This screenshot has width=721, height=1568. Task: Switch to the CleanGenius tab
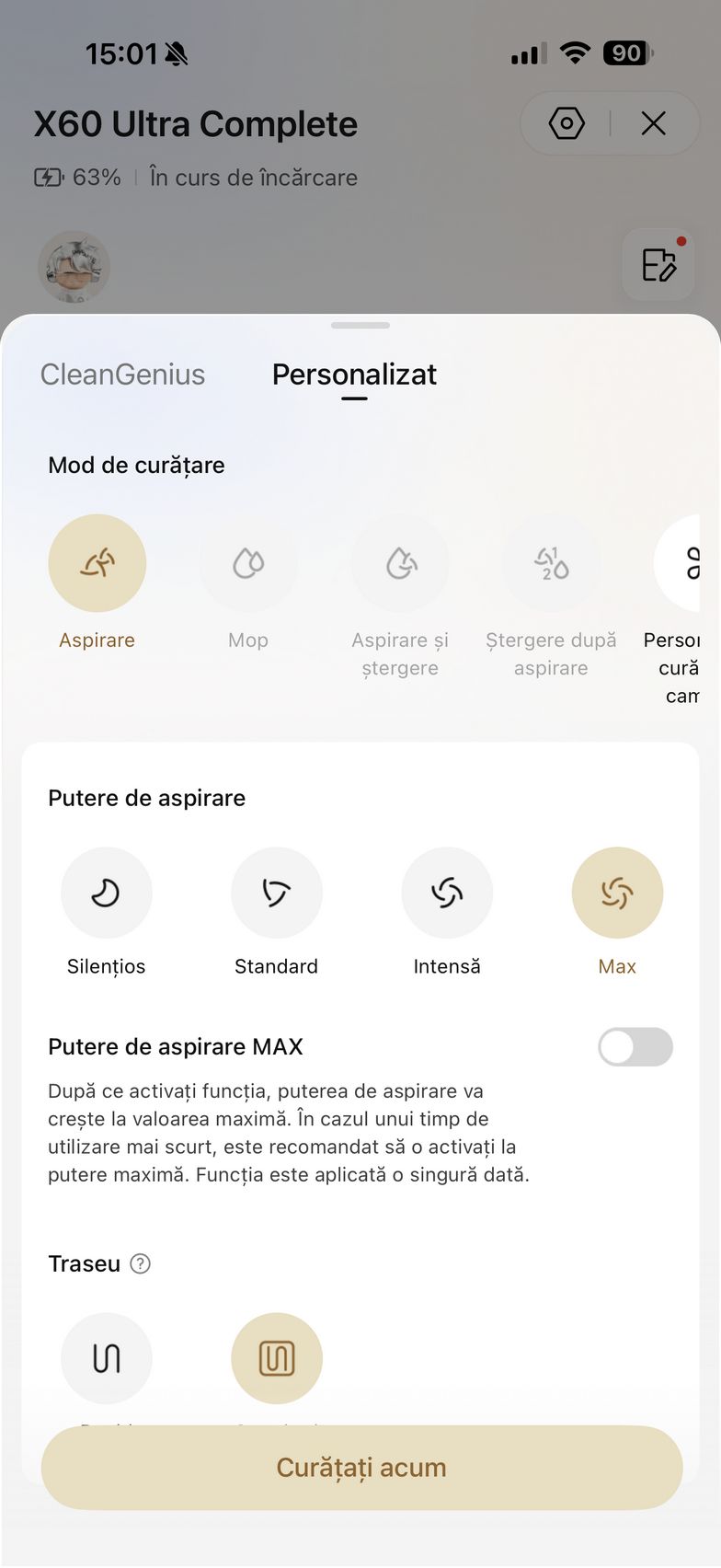[122, 375]
